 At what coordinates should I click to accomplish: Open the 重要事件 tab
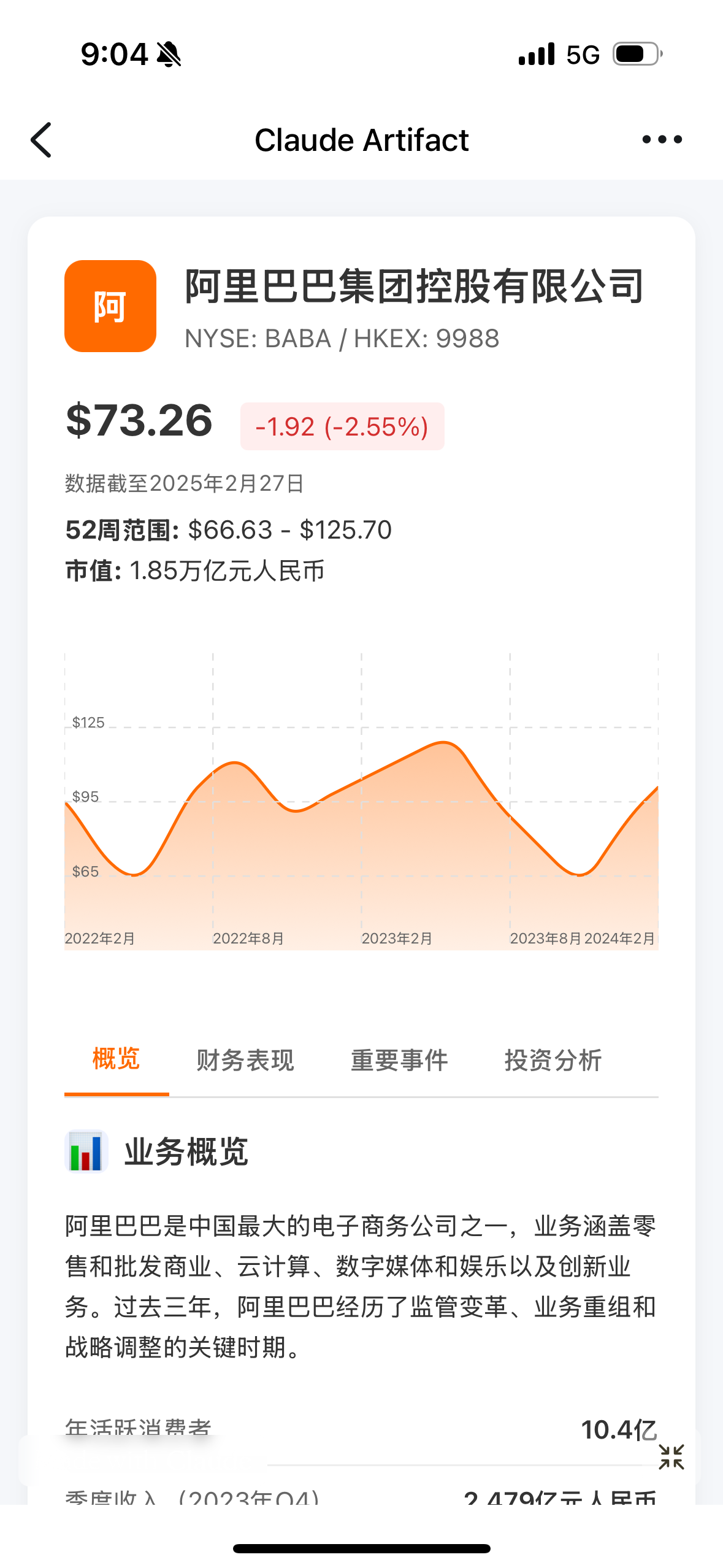click(x=399, y=1059)
